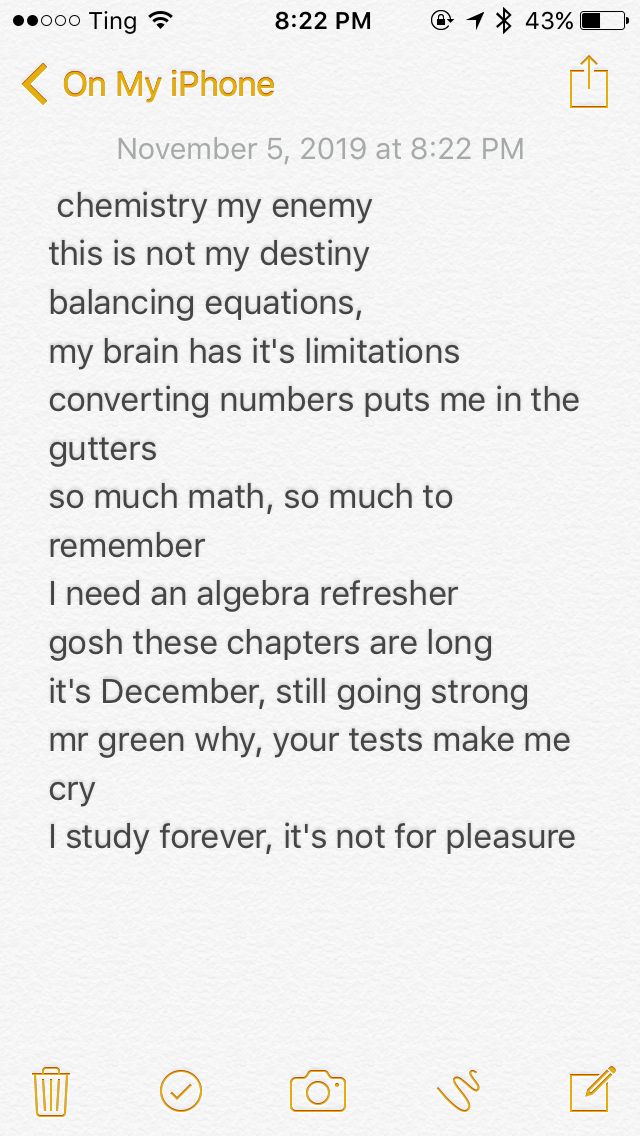Add a checklist to the note
The image size is (640, 1136).
tap(181, 1091)
